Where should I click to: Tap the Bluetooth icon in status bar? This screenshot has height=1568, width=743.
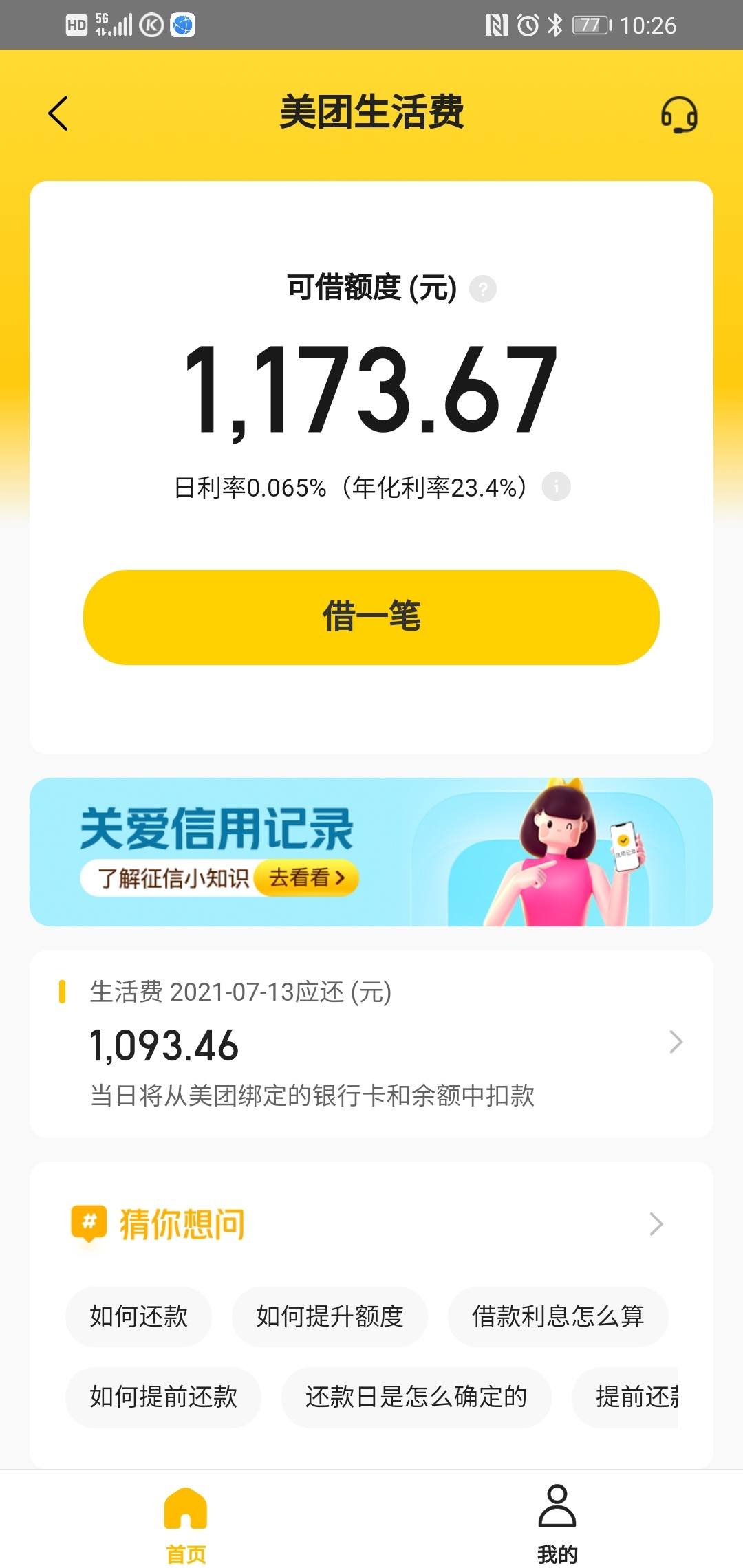click(x=556, y=25)
